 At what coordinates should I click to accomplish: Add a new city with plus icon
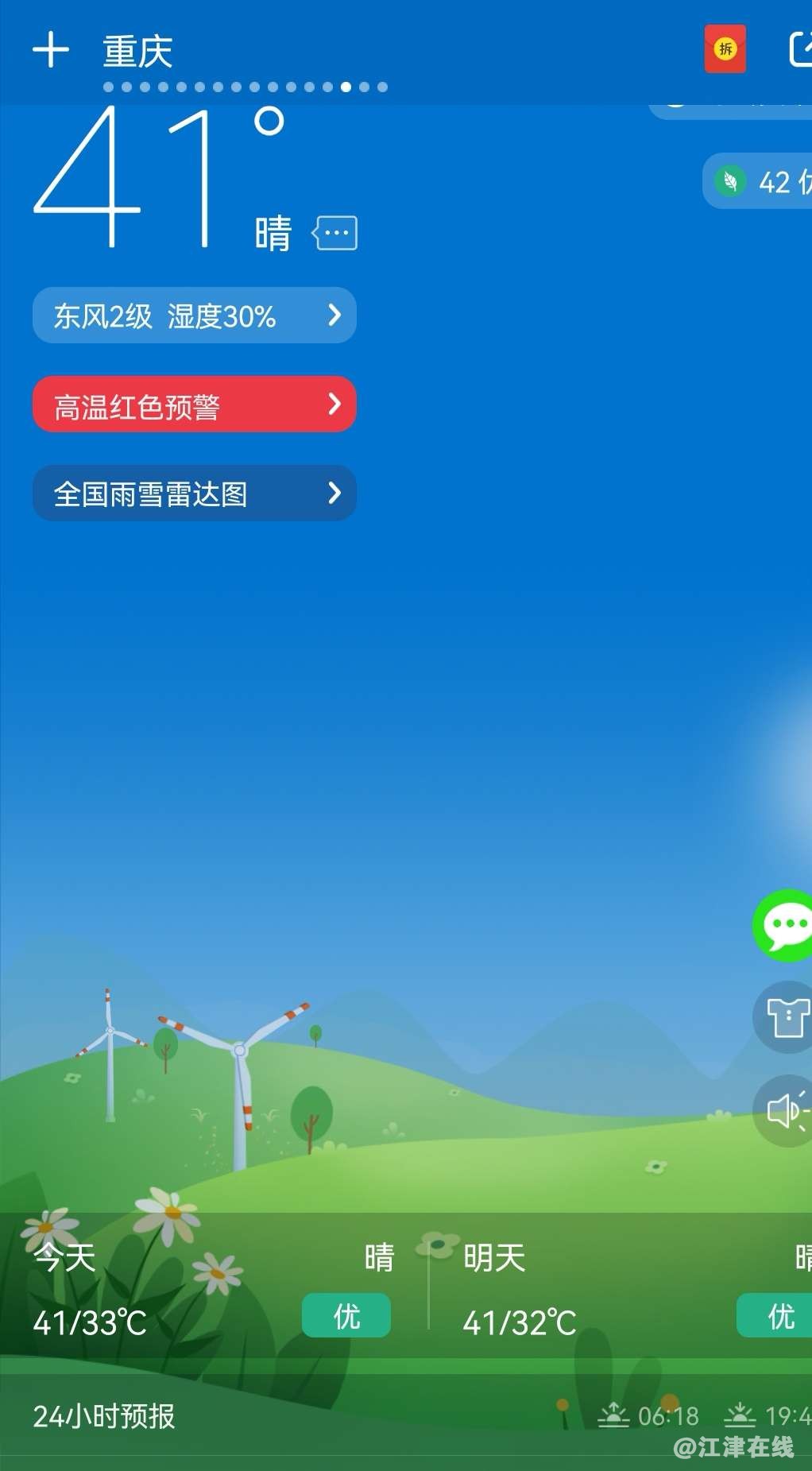(x=51, y=49)
